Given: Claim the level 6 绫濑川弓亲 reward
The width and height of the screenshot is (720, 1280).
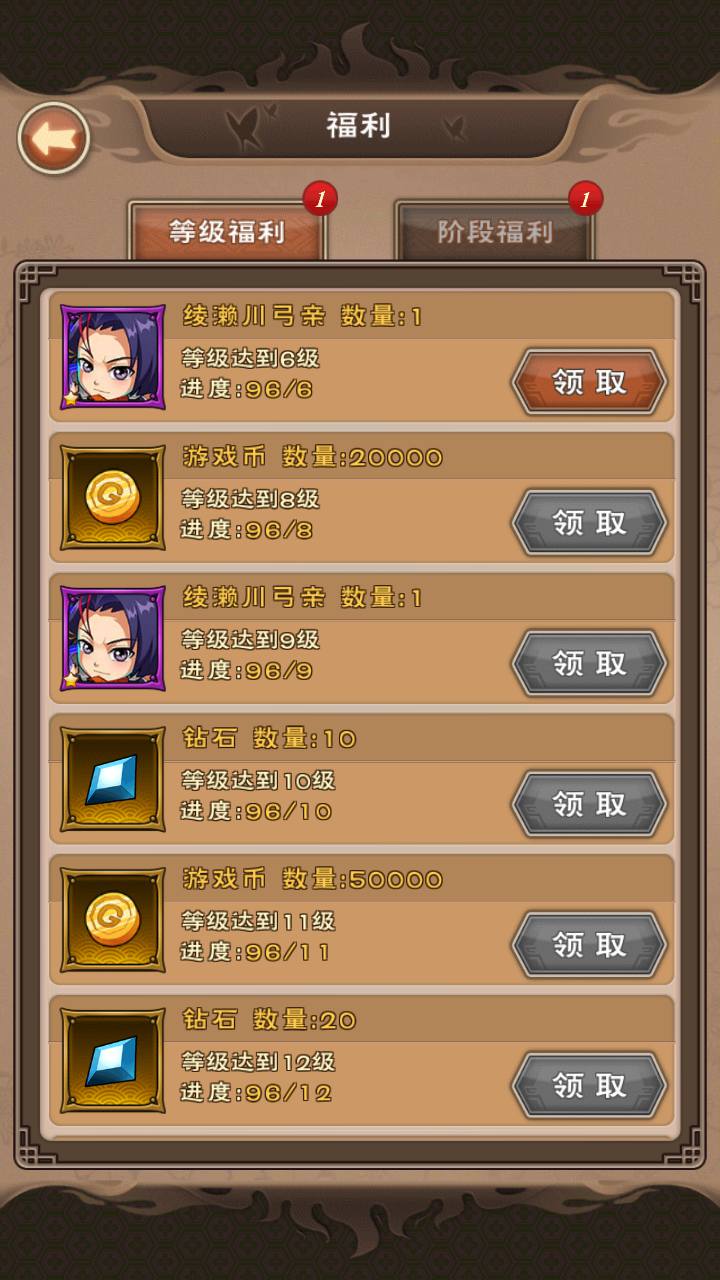Looking at the screenshot, I should 589,382.
